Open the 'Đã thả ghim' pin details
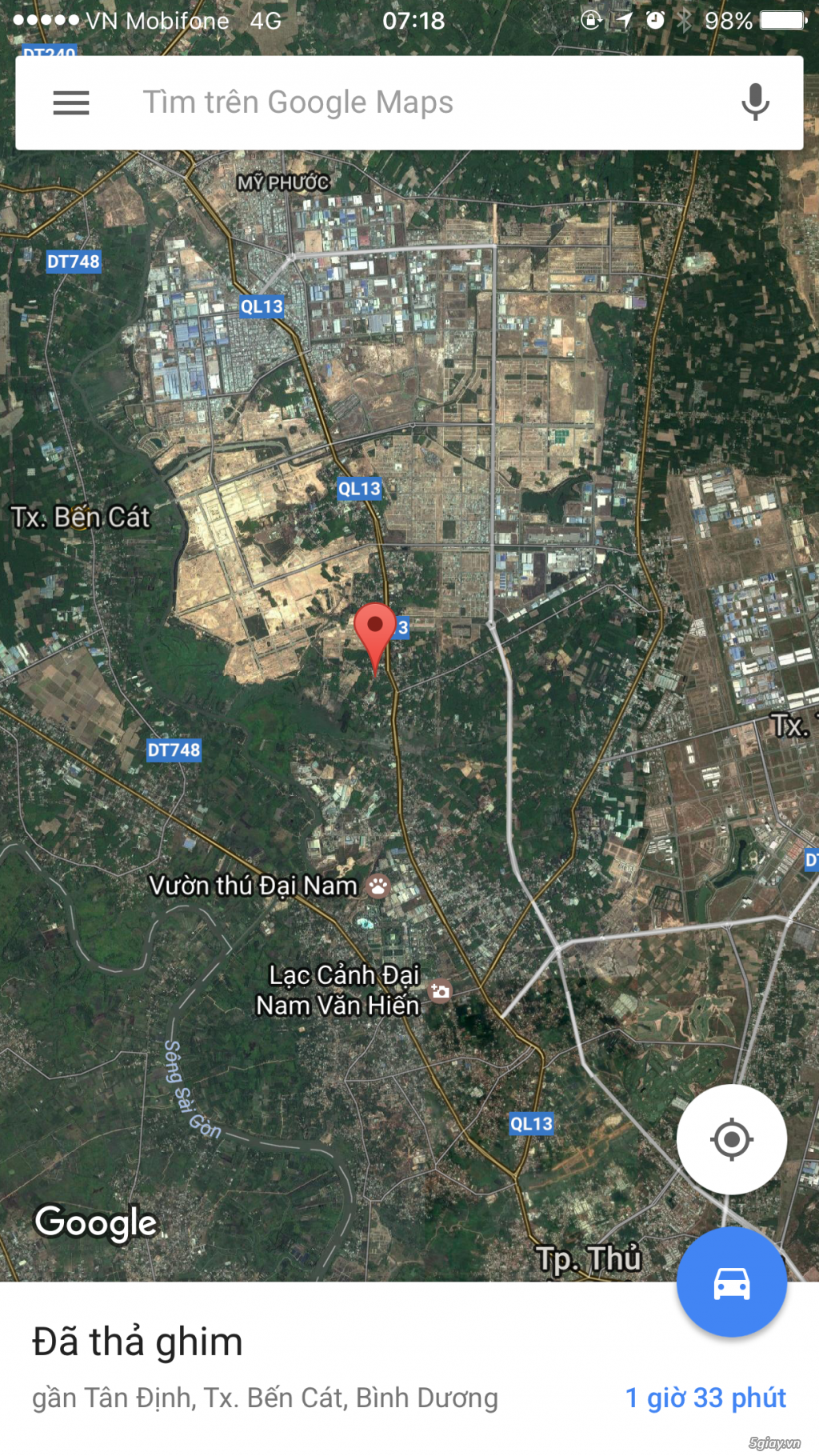Image resolution: width=819 pixels, height=1456 pixels. pyautogui.click(x=138, y=1342)
